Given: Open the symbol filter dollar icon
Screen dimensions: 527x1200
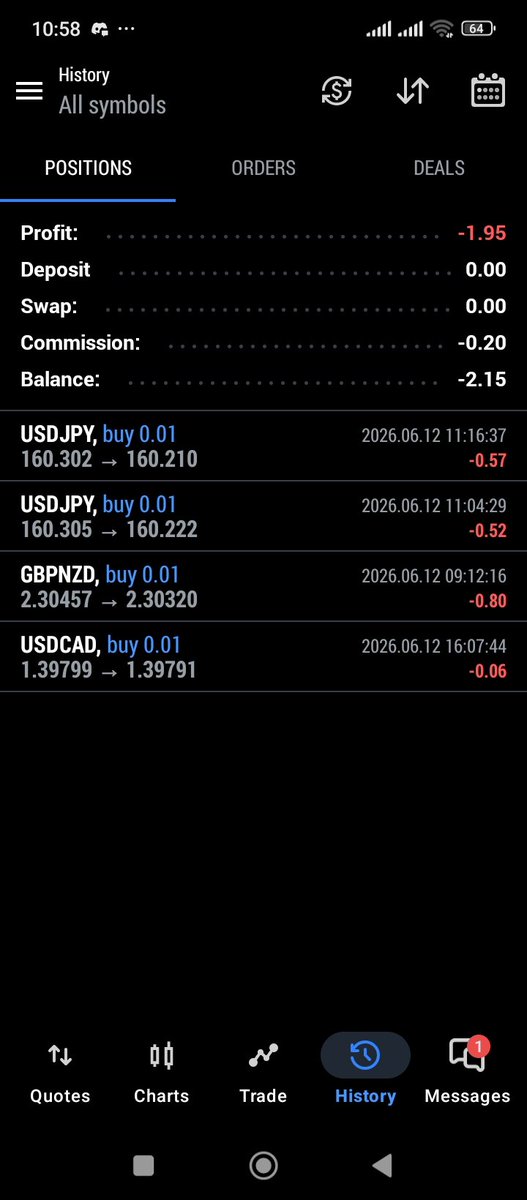Looking at the screenshot, I should tap(336, 91).
